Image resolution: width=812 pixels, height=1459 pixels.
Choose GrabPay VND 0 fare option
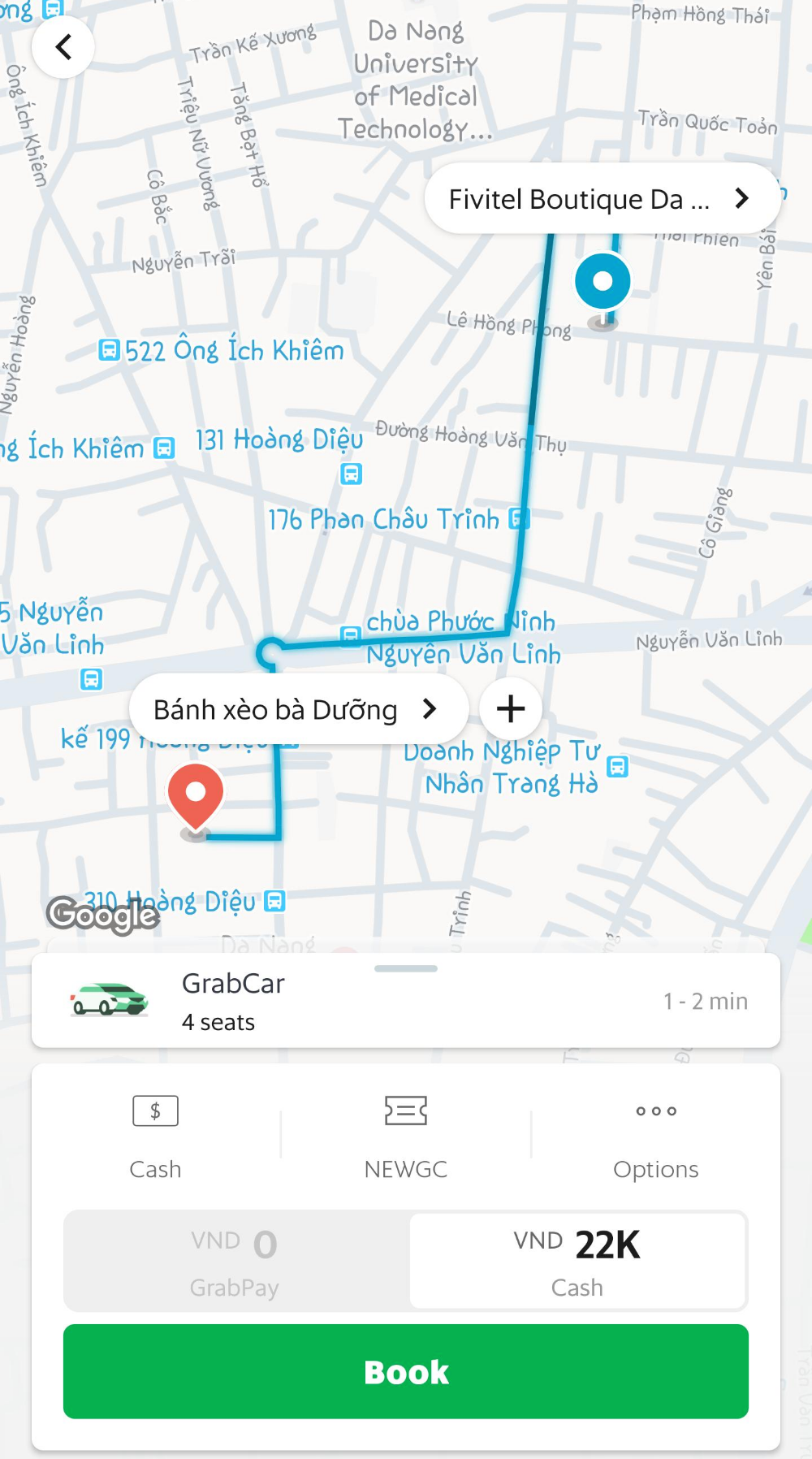pos(235,1262)
